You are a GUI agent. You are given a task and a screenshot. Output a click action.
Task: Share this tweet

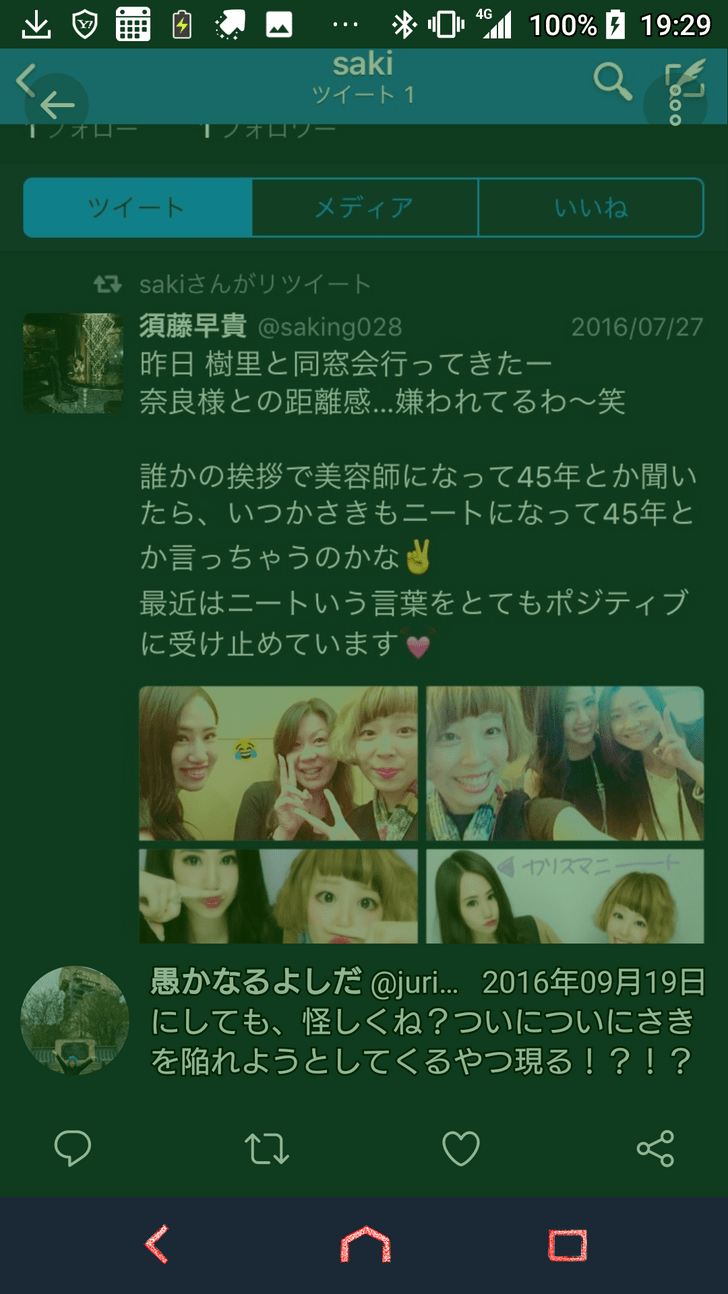[x=655, y=1149]
